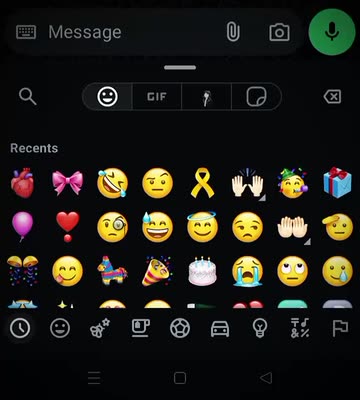Open the smileys and people category
Screen dimensions: 360x400
pos(60,328)
